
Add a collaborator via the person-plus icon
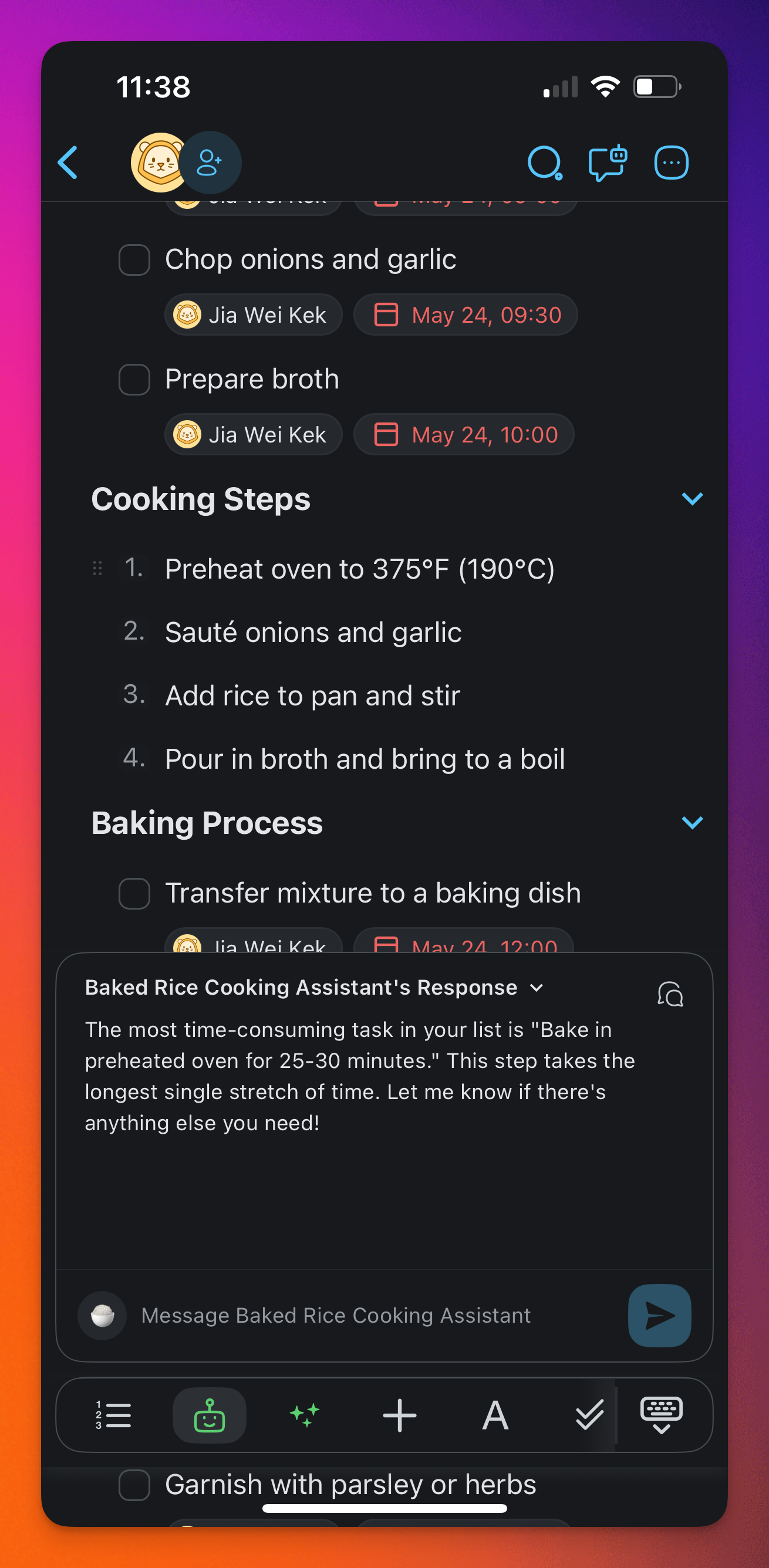point(210,163)
